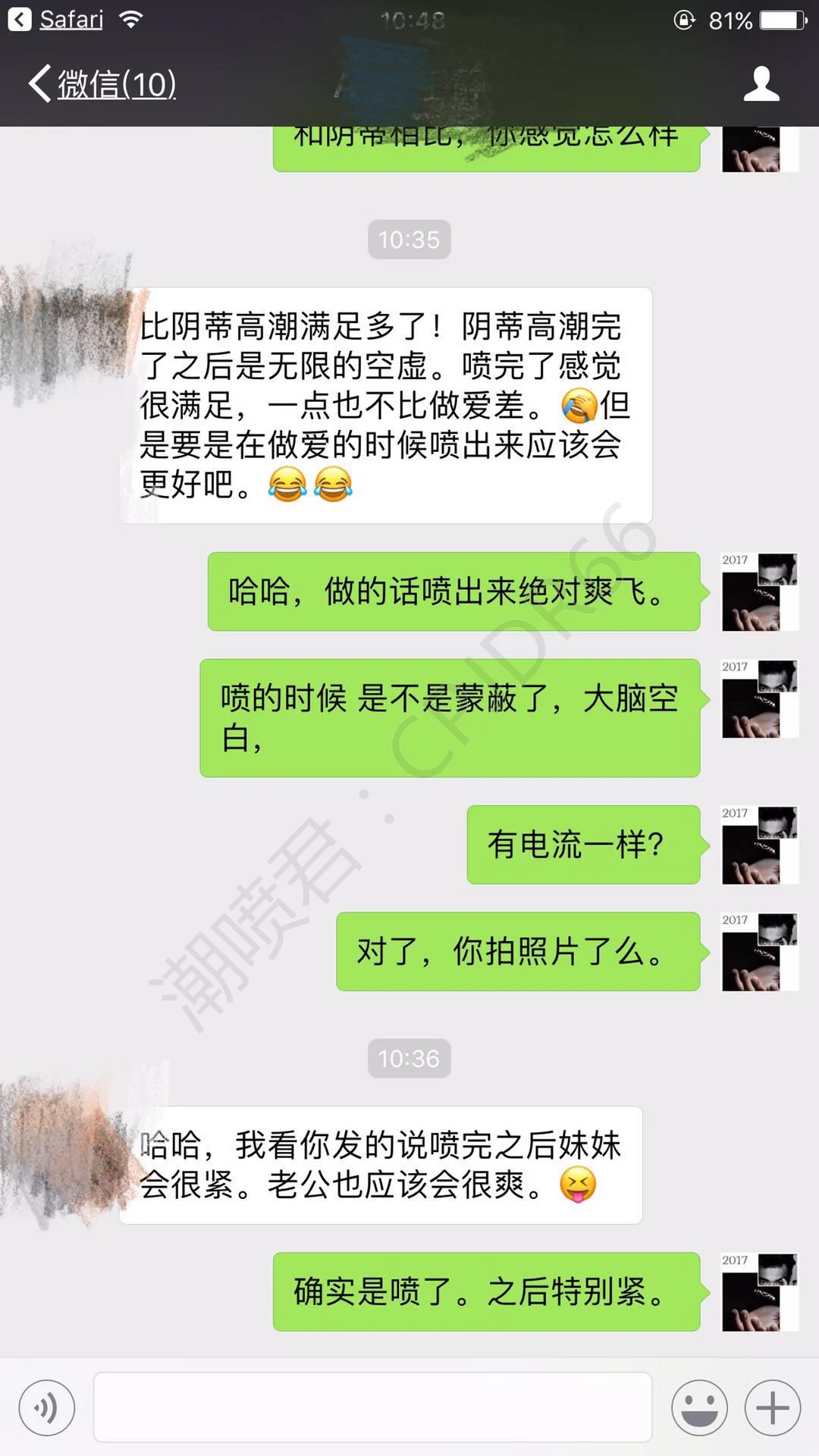The image size is (819, 1456).
Task: Tap the sender avatar beside 有电流一样?
Action: click(x=759, y=845)
